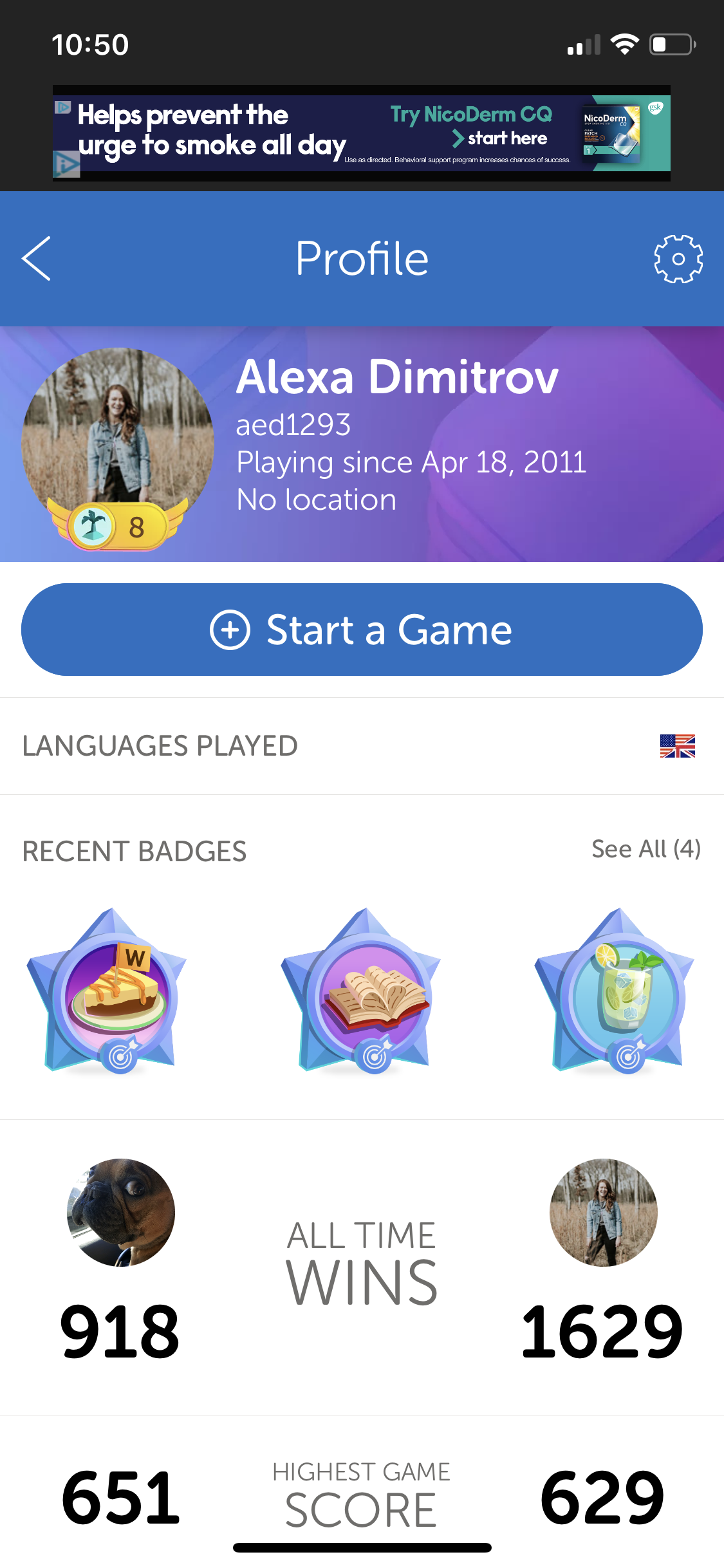
Task: Tap the Start a Game button
Action: point(362,630)
